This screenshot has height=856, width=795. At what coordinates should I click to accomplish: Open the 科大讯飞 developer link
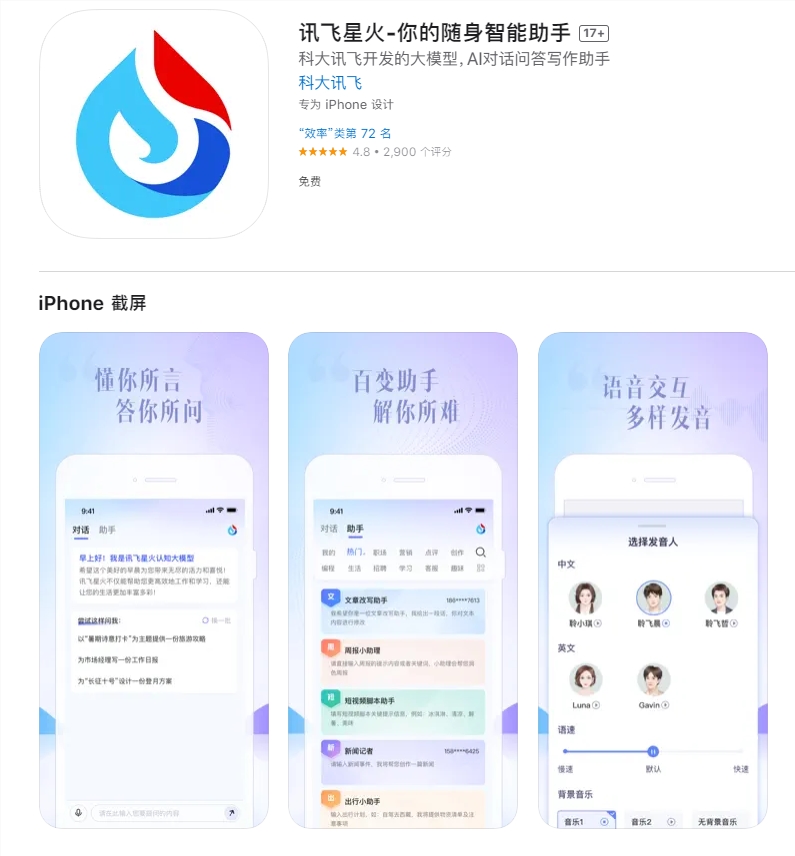click(330, 83)
